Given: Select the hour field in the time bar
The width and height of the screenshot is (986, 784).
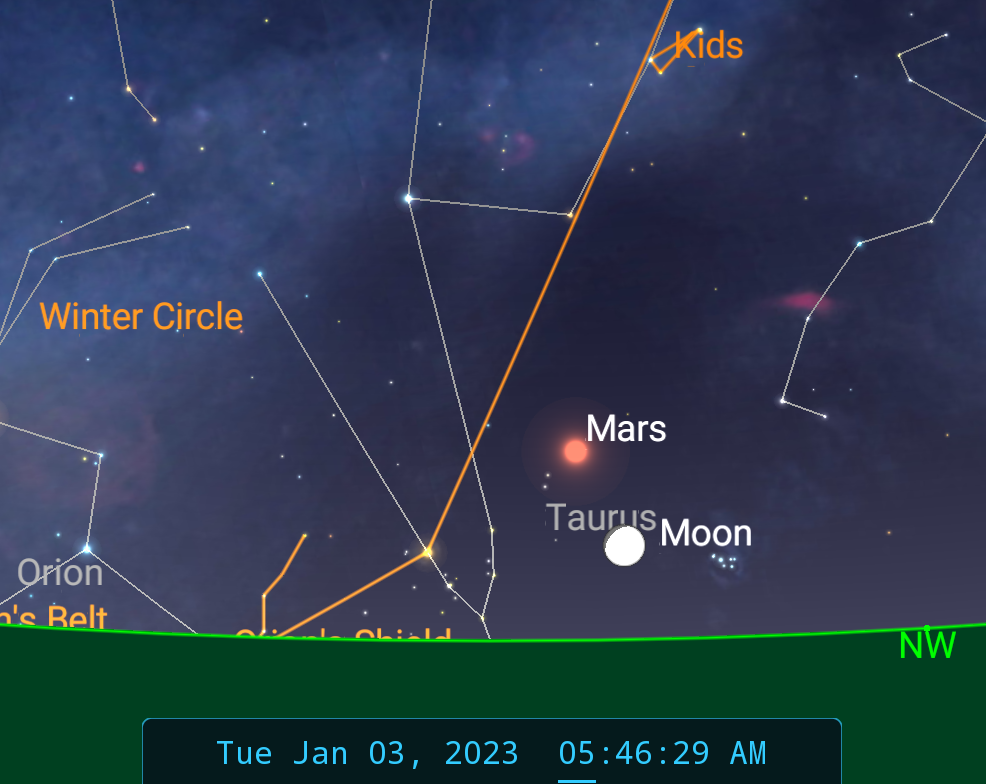Looking at the screenshot, I should click(576, 753).
